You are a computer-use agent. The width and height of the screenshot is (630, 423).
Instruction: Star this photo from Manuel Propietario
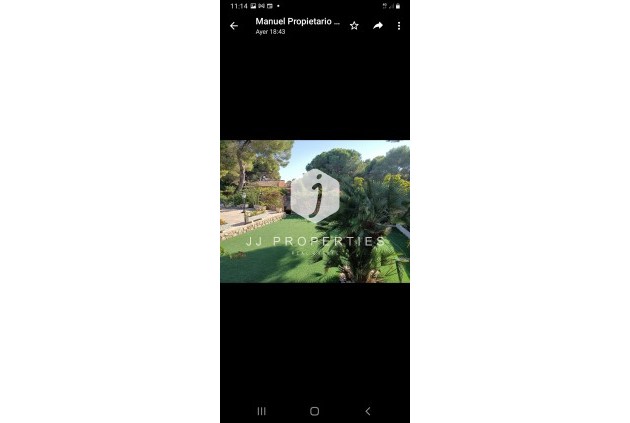pyautogui.click(x=354, y=26)
